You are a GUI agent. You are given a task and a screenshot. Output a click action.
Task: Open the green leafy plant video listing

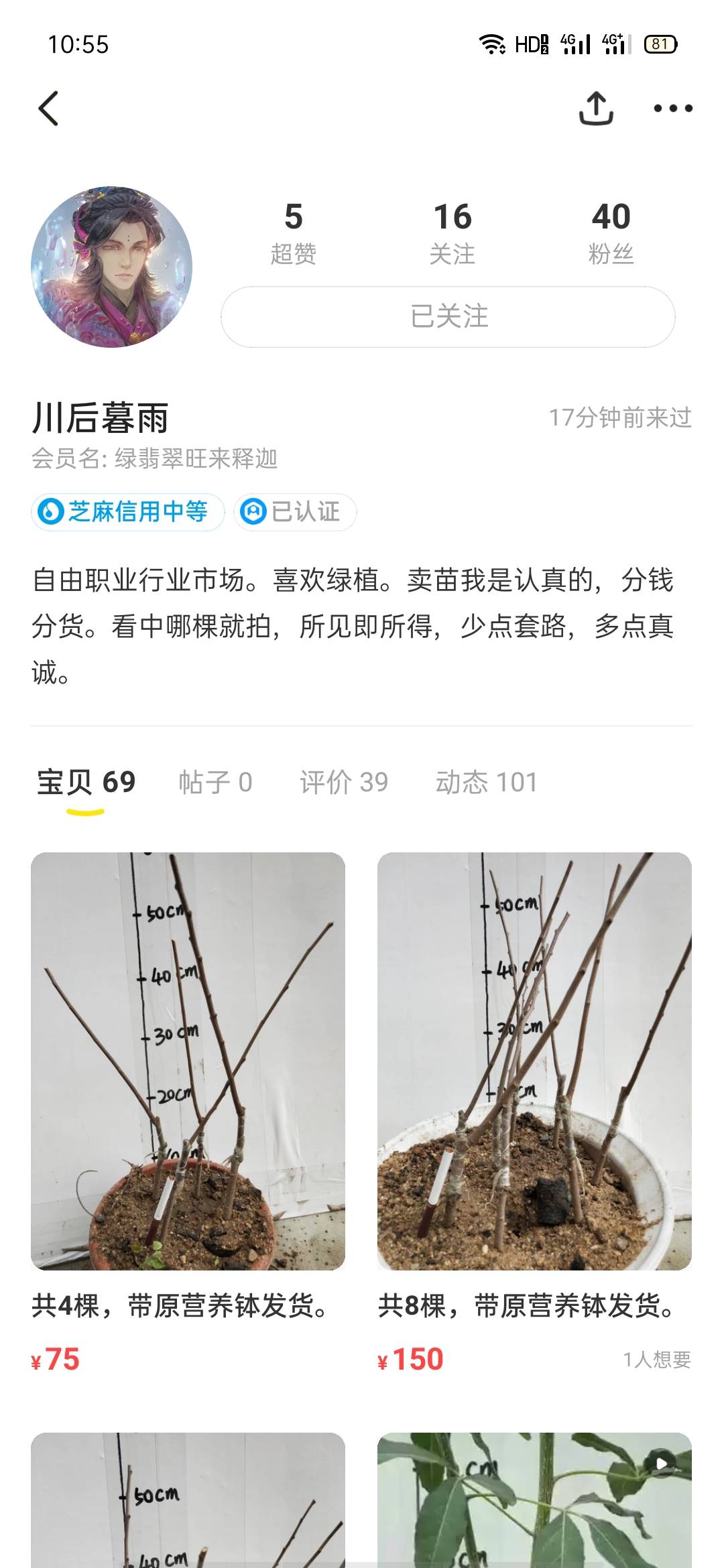(x=534, y=1500)
